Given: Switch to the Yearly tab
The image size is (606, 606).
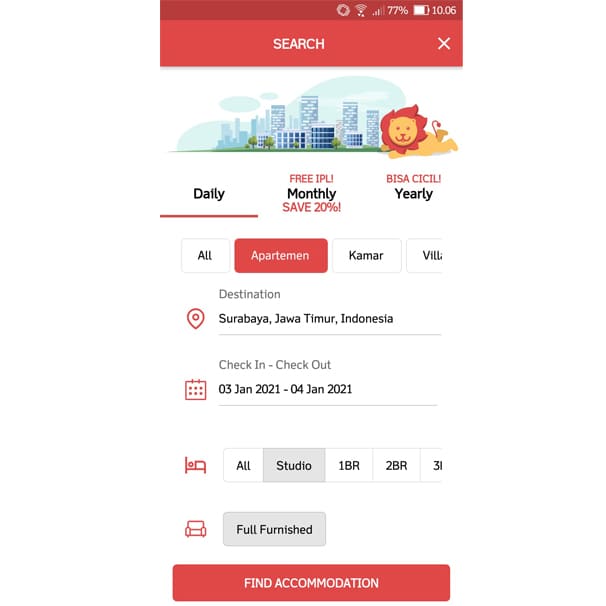Looking at the screenshot, I should [x=413, y=193].
